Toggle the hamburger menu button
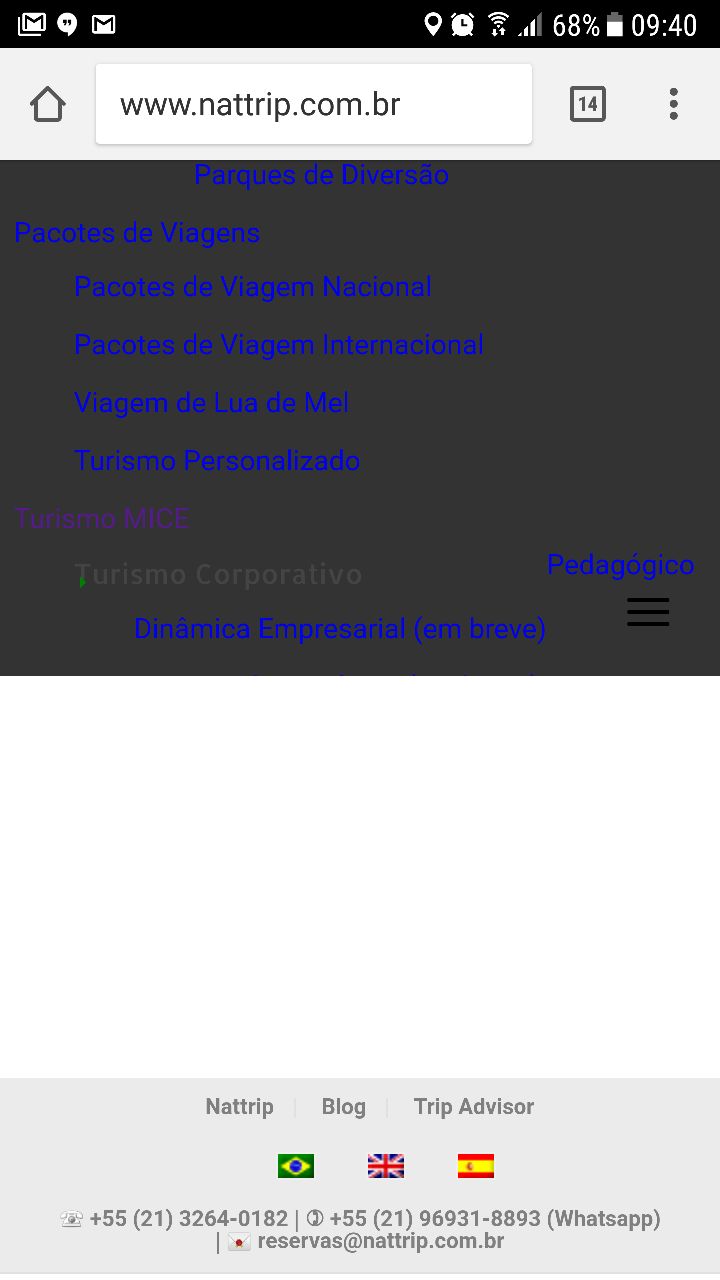720x1280 pixels. pyautogui.click(x=648, y=612)
